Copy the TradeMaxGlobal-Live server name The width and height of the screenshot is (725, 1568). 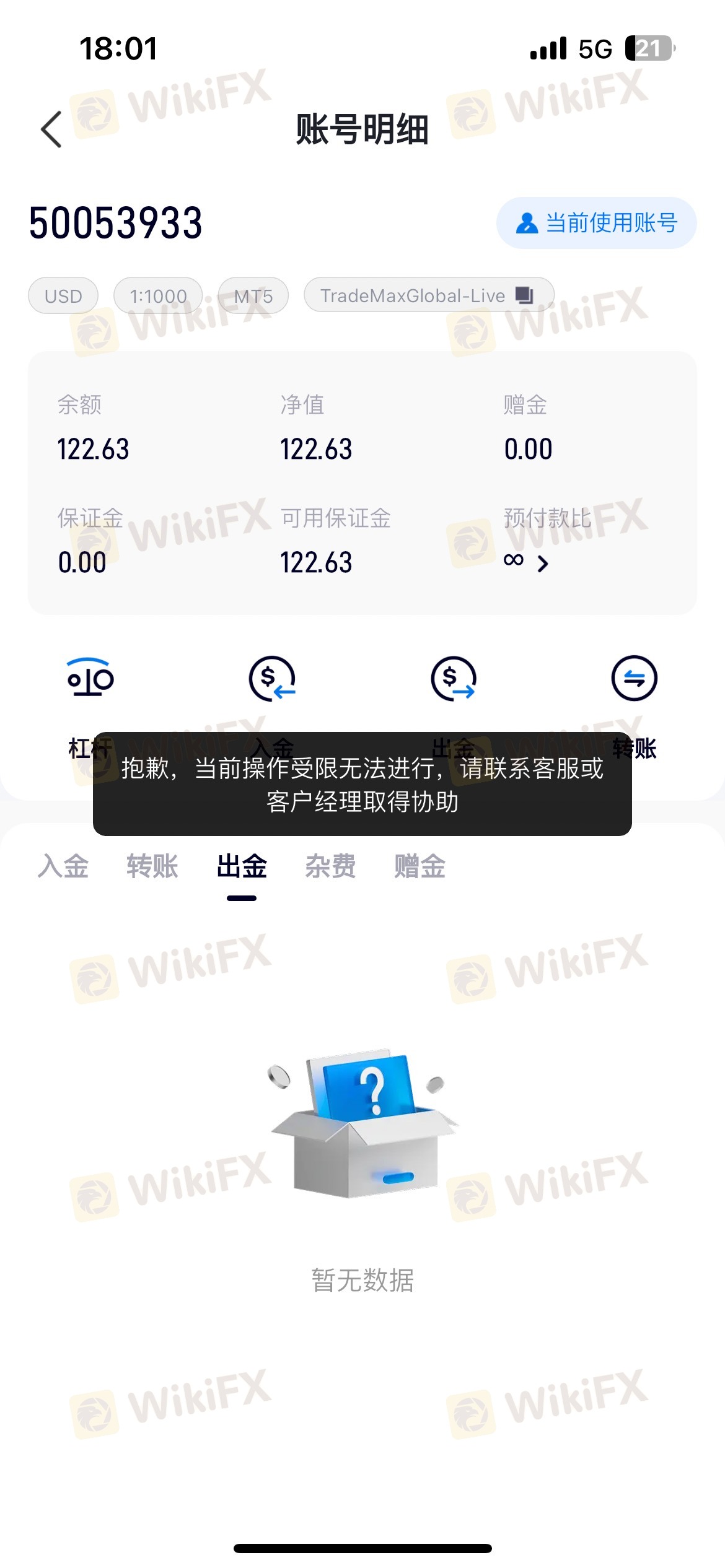click(524, 295)
